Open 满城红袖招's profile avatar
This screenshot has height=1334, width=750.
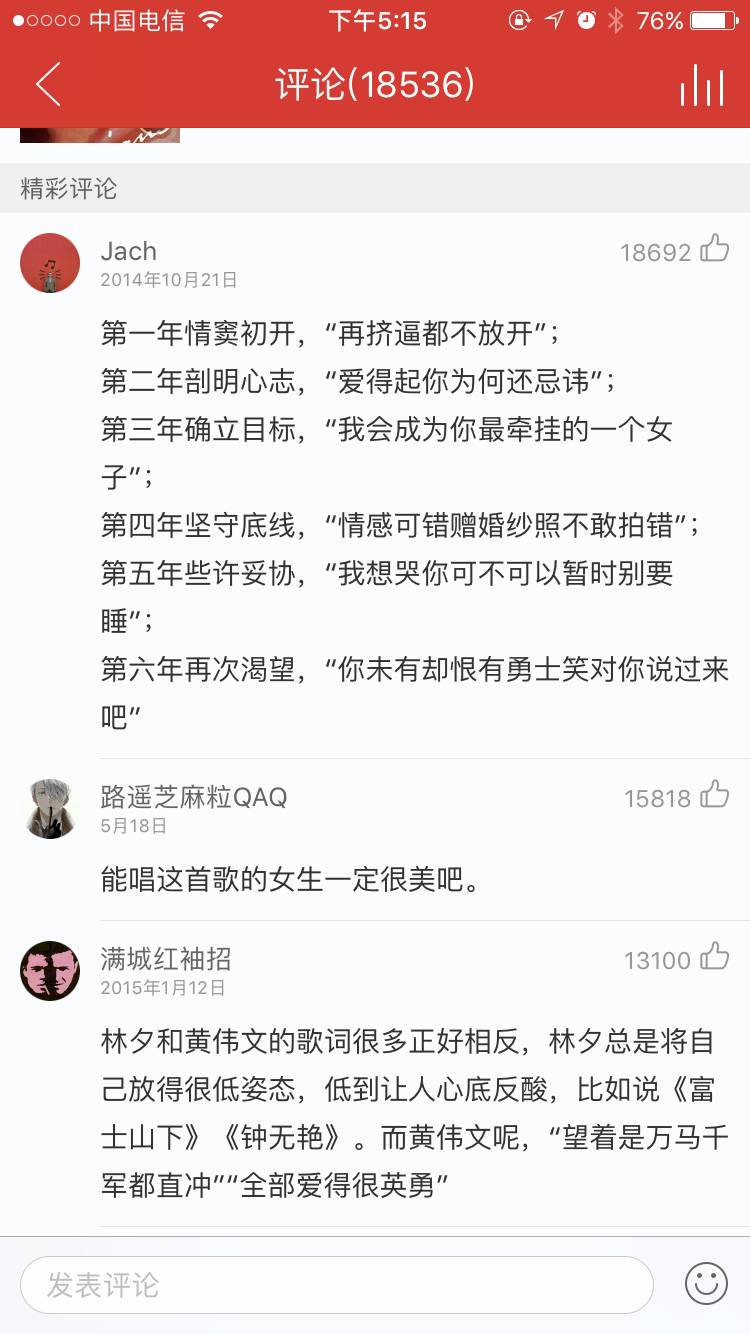(50, 970)
